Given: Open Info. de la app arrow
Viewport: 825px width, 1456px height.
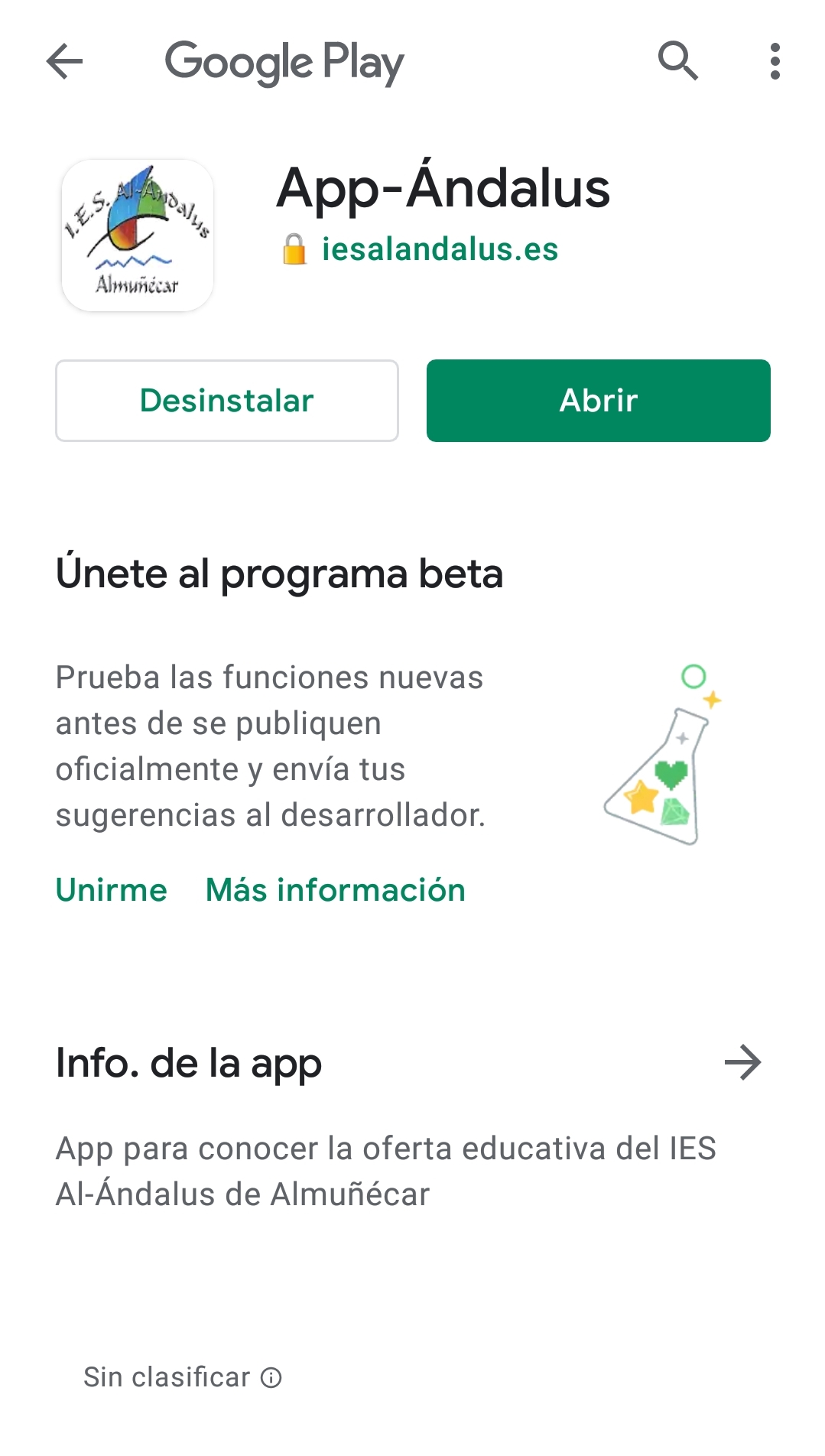Looking at the screenshot, I should [x=742, y=1063].
